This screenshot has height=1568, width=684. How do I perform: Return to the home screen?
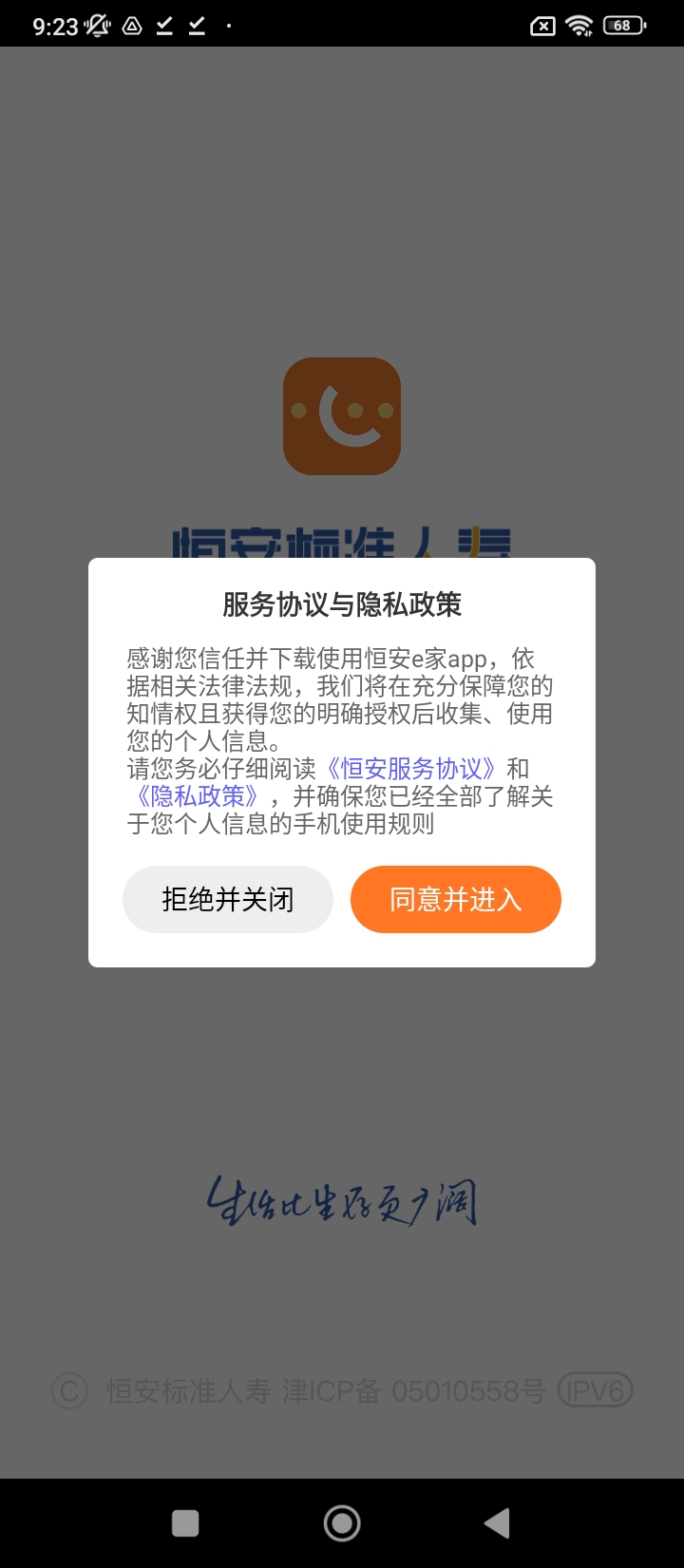tap(342, 1523)
